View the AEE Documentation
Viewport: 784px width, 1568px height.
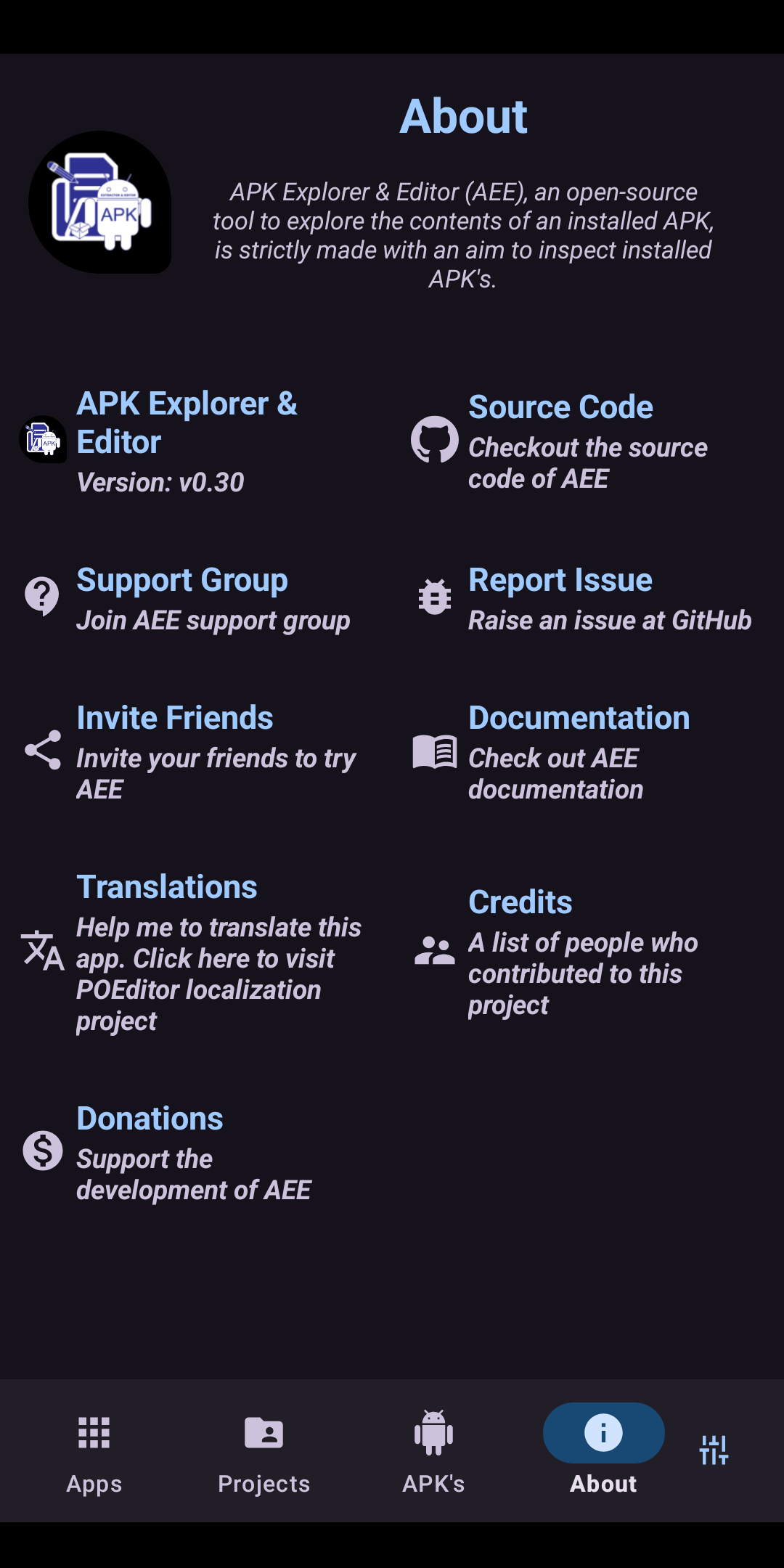coord(581,751)
